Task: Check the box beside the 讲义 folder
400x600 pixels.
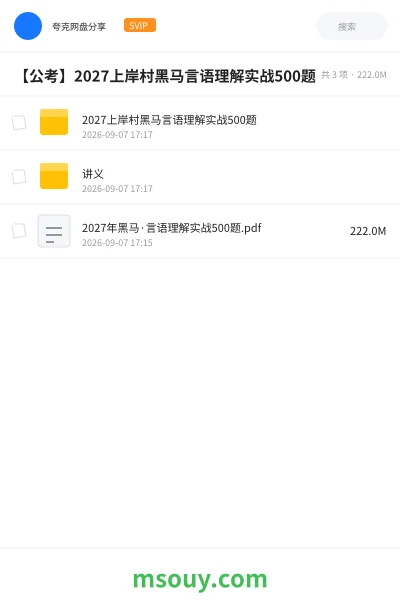Action: tap(19, 177)
